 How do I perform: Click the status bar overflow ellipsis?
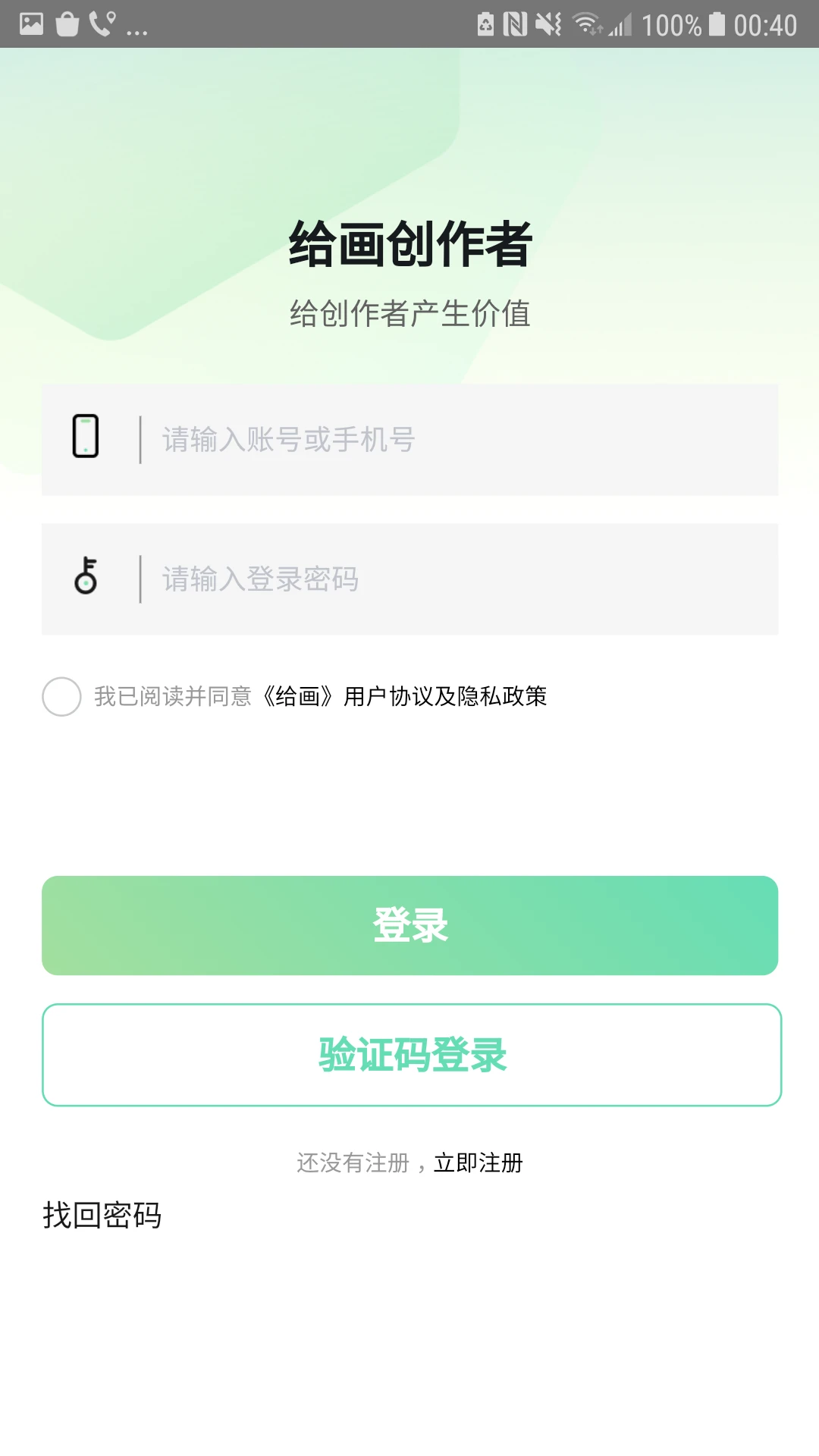point(136,28)
